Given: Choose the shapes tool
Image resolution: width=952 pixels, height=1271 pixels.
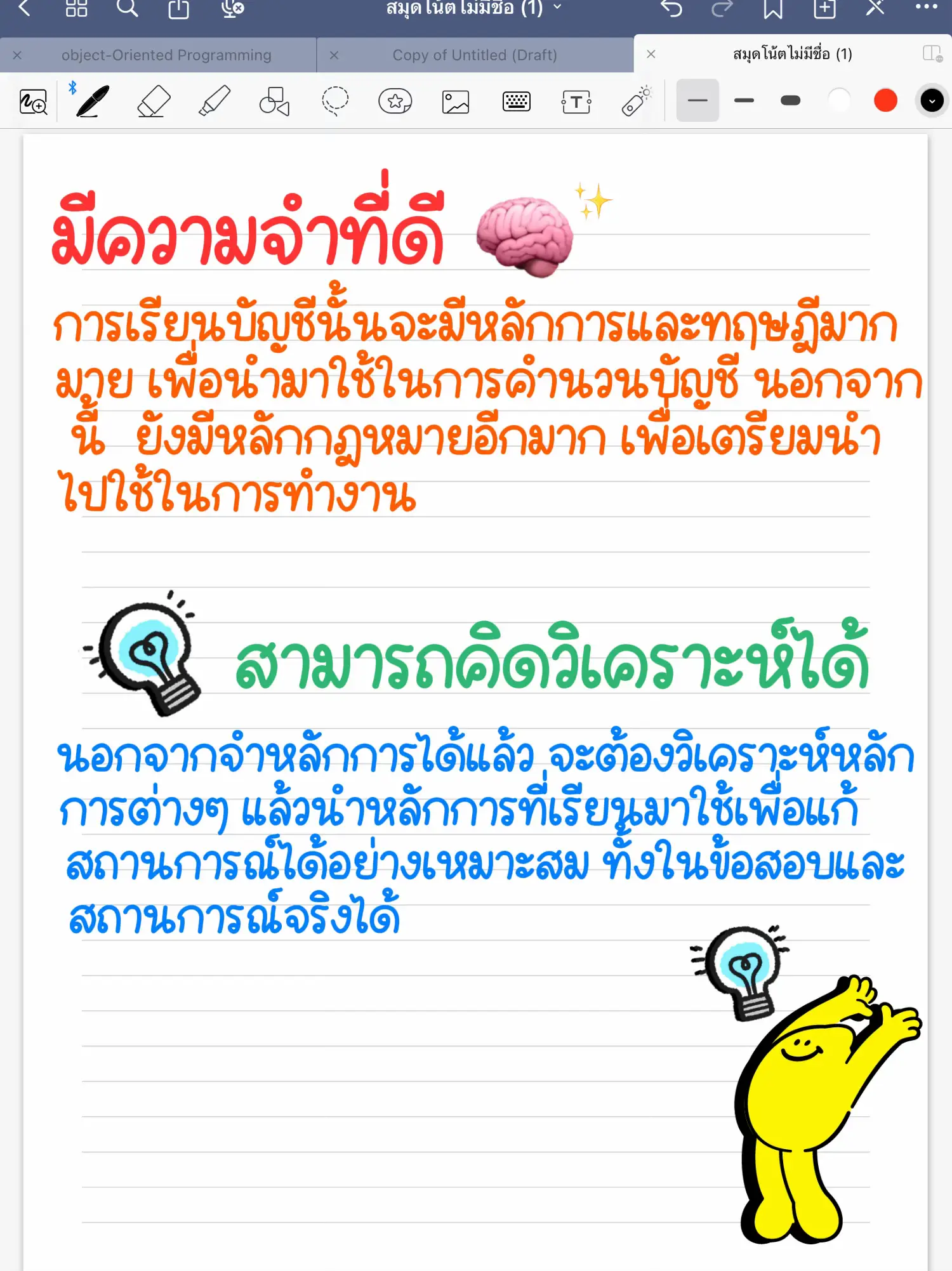Looking at the screenshot, I should coord(274,102).
